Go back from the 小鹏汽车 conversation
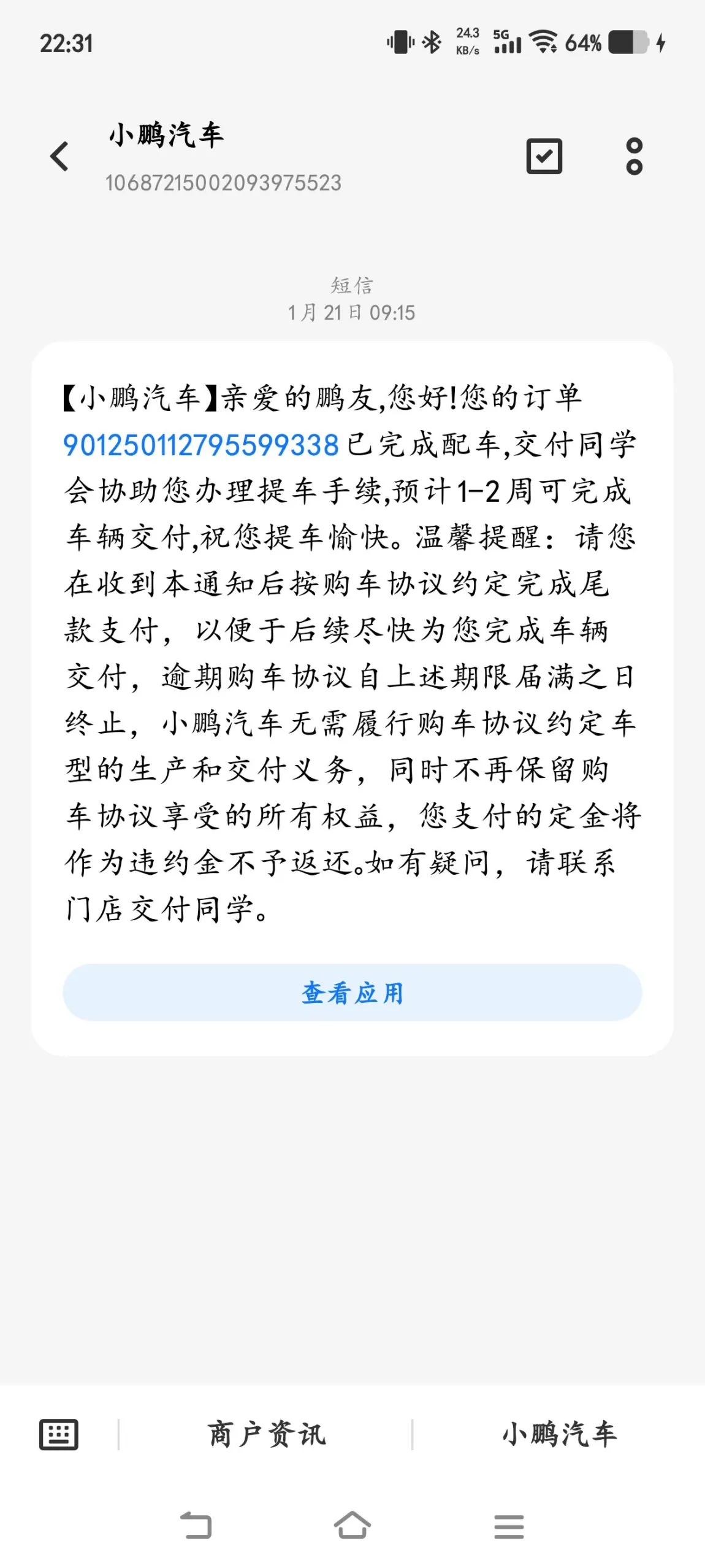Image resolution: width=705 pixels, height=1568 pixels. point(59,156)
